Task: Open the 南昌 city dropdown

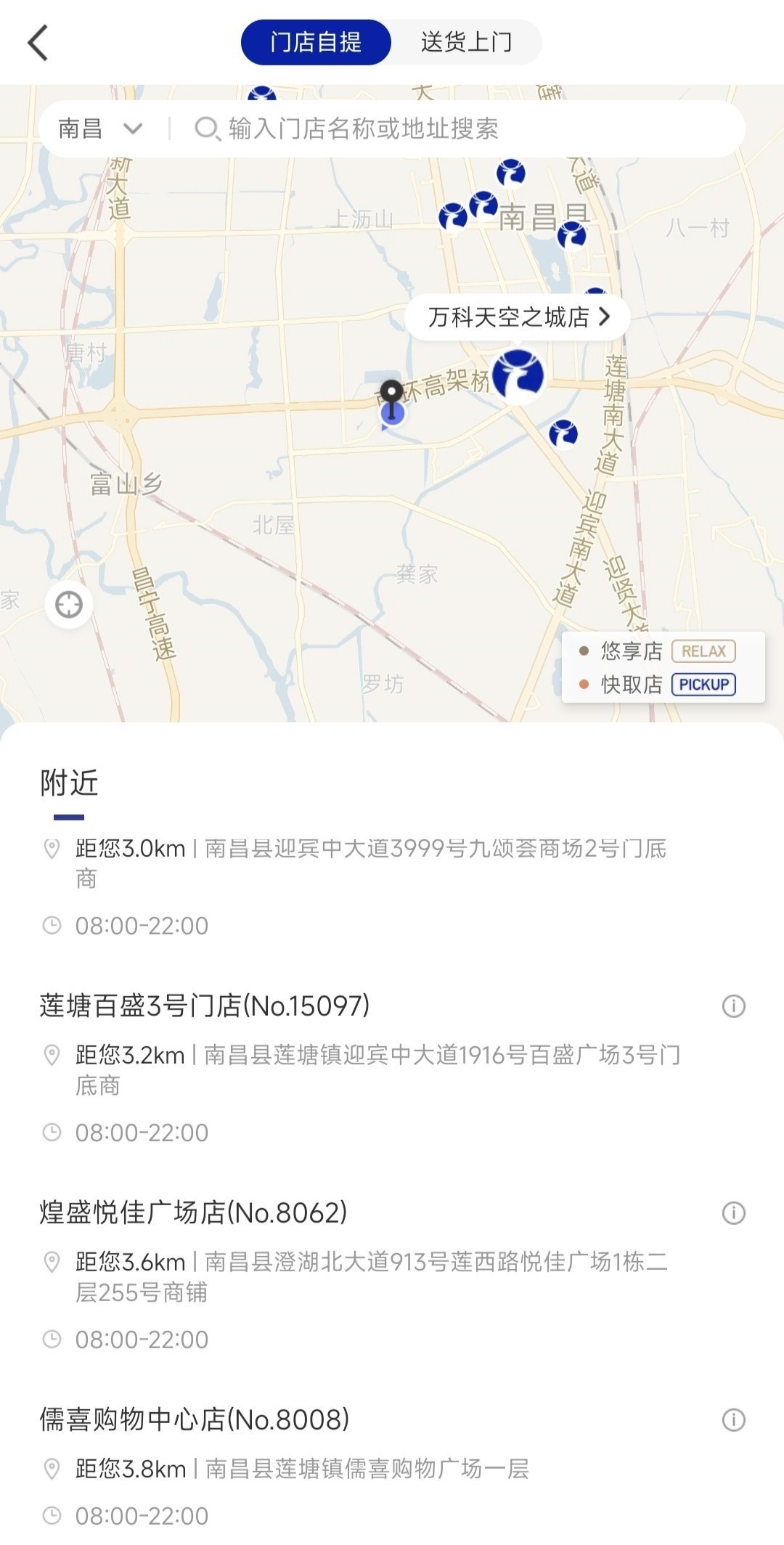Action: tap(100, 129)
